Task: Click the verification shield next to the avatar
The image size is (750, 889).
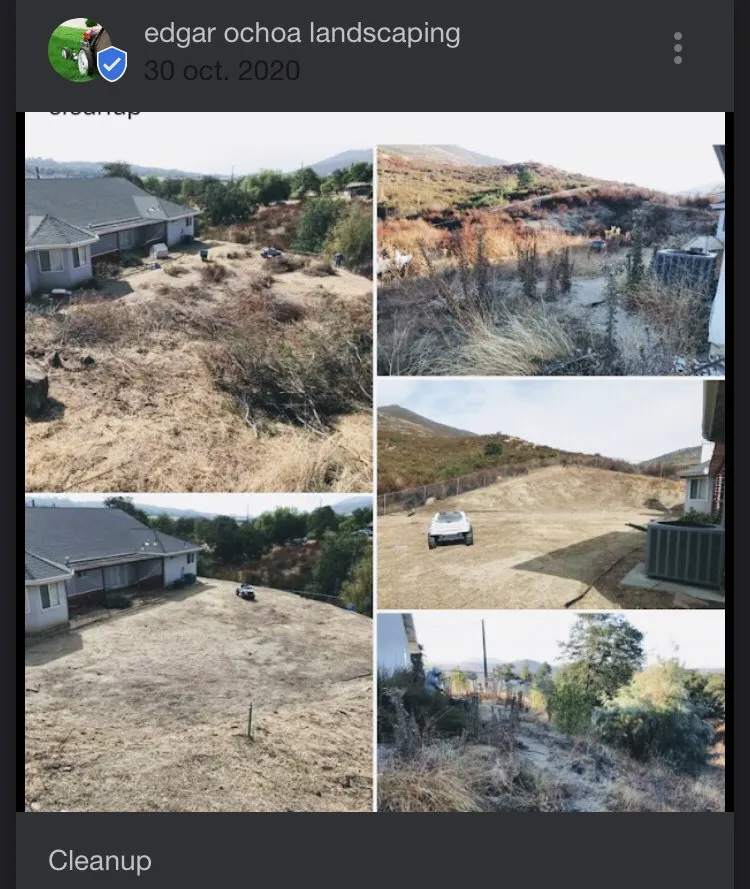Action: pos(113,64)
